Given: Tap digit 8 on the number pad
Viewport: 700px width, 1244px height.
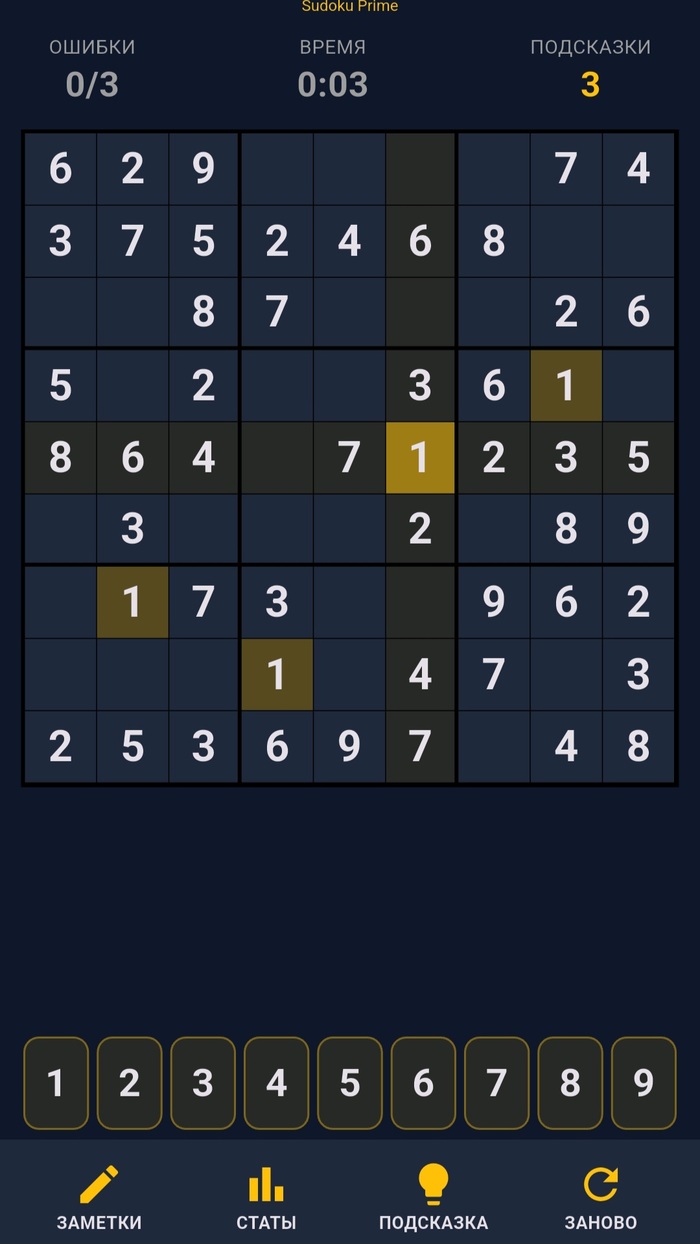Looking at the screenshot, I should (x=570, y=1083).
